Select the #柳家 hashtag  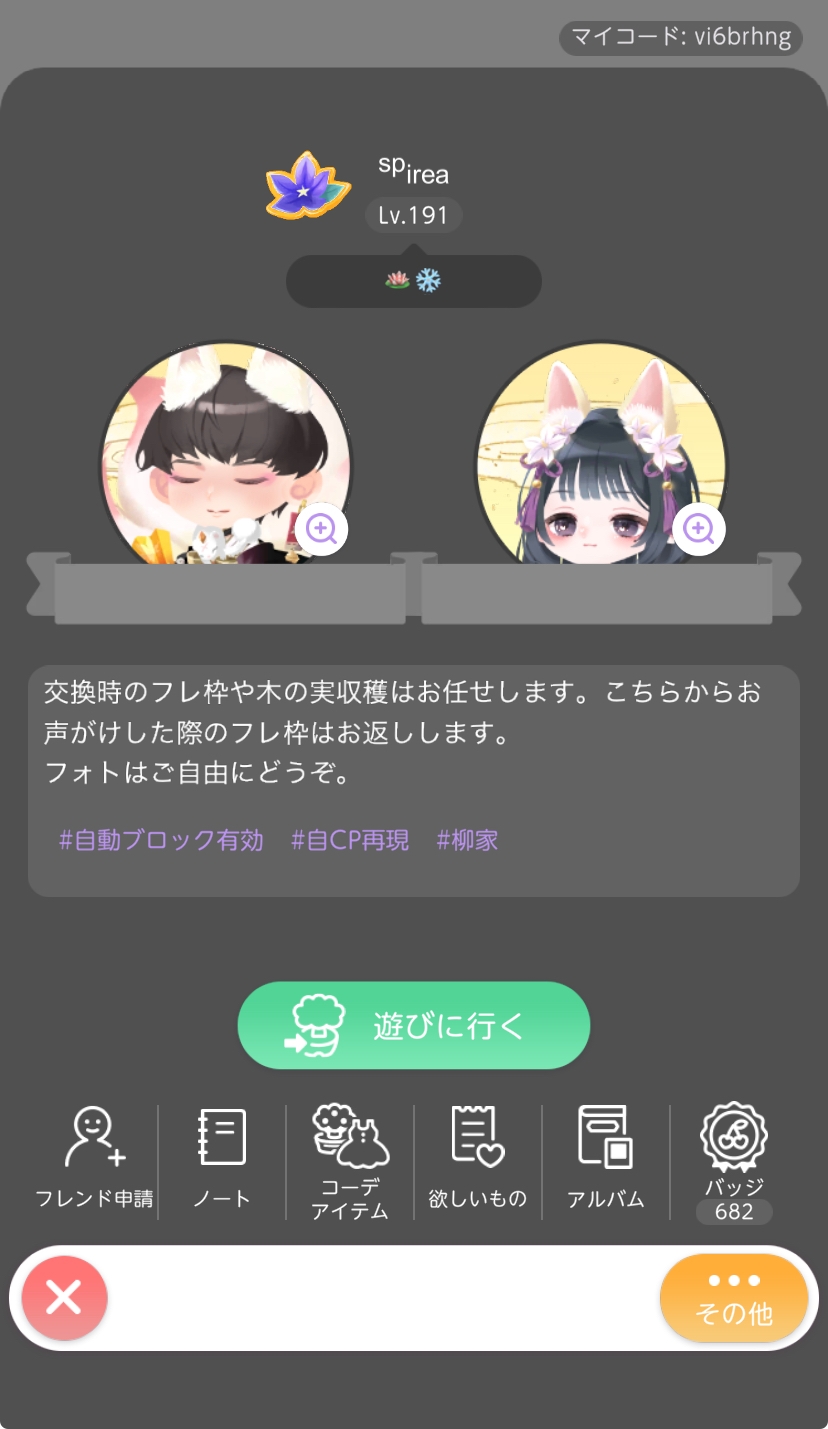(x=467, y=840)
